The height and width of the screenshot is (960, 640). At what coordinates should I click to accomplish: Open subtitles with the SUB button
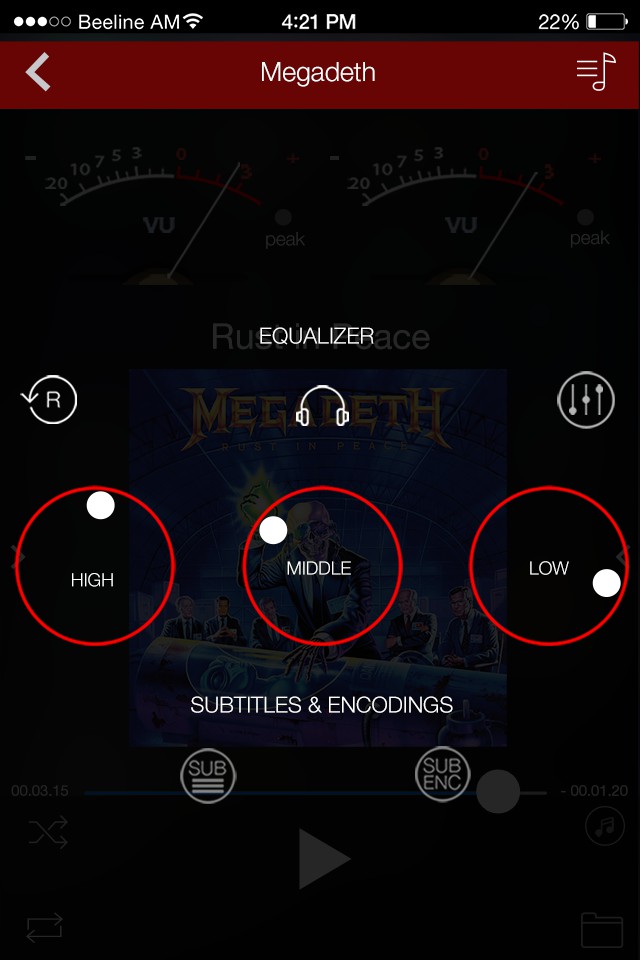click(208, 775)
